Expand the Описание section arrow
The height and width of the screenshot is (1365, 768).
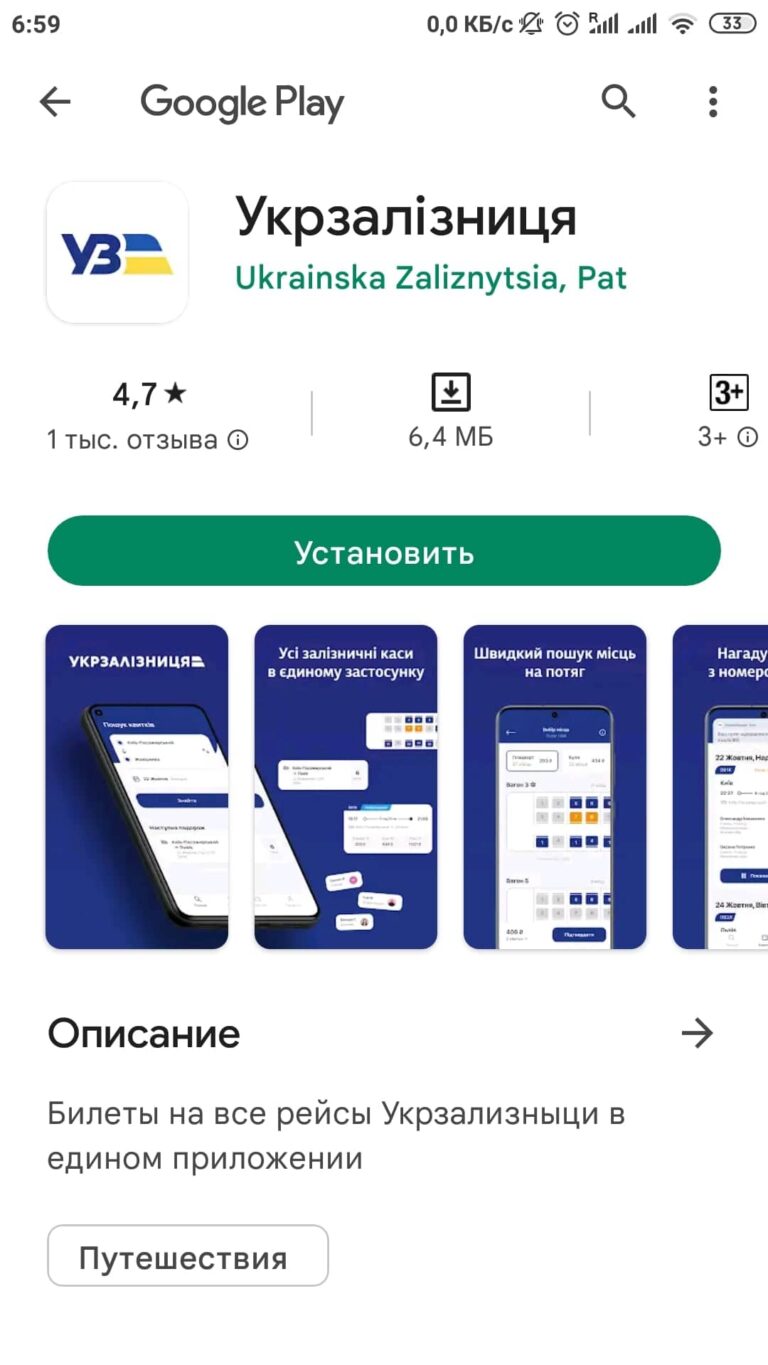click(696, 1033)
